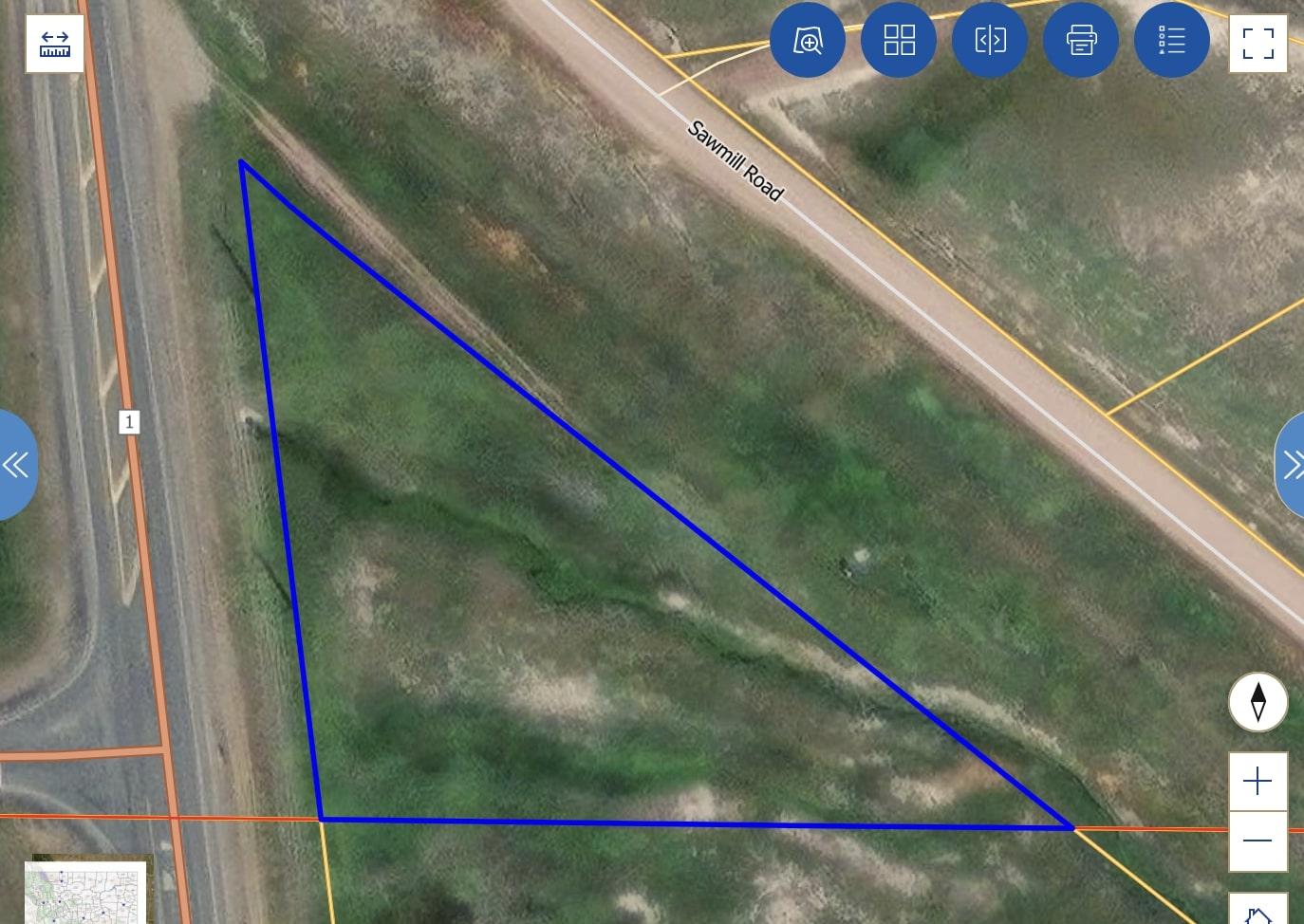Zoom in on the map
The height and width of the screenshot is (924, 1304).
(1257, 782)
